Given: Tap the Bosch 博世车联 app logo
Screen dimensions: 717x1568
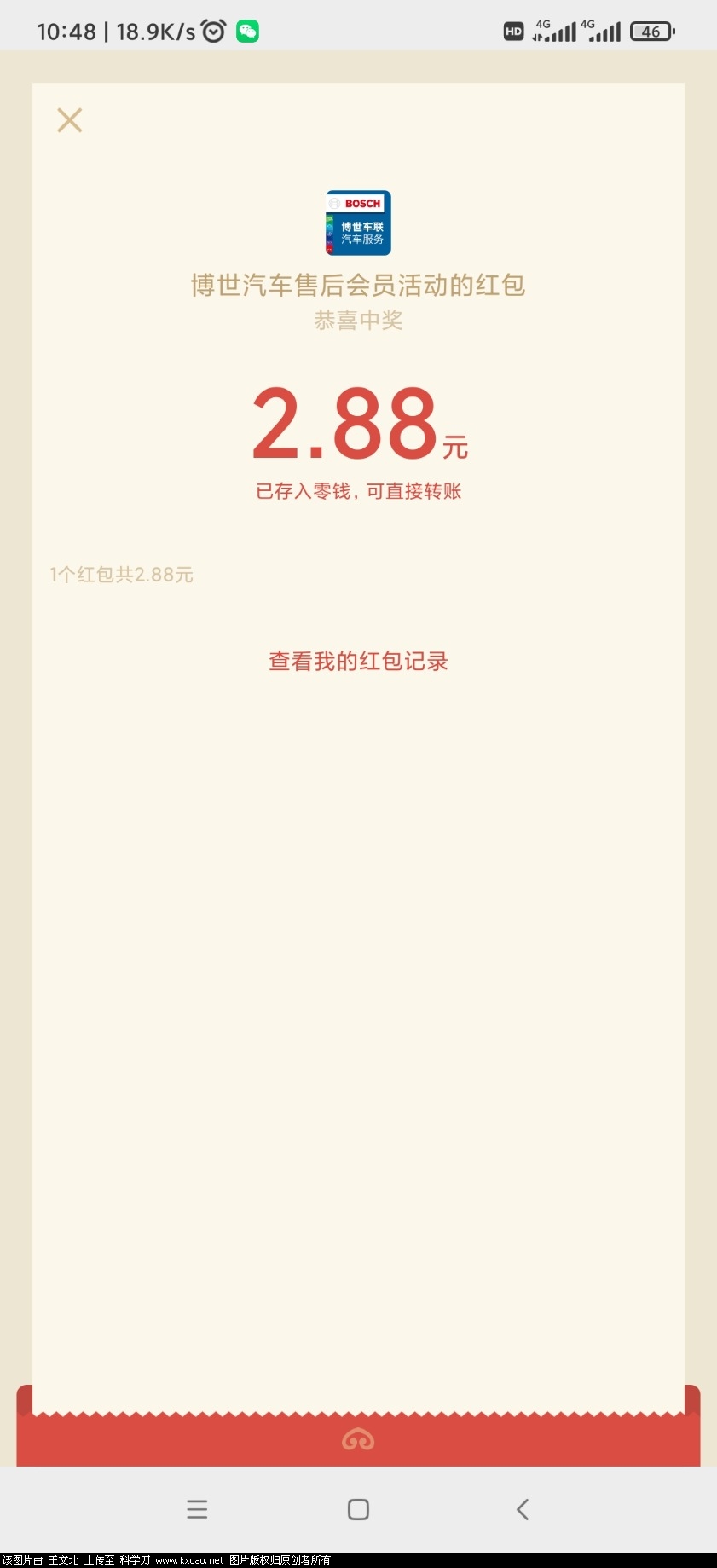Looking at the screenshot, I should pyautogui.click(x=358, y=223).
